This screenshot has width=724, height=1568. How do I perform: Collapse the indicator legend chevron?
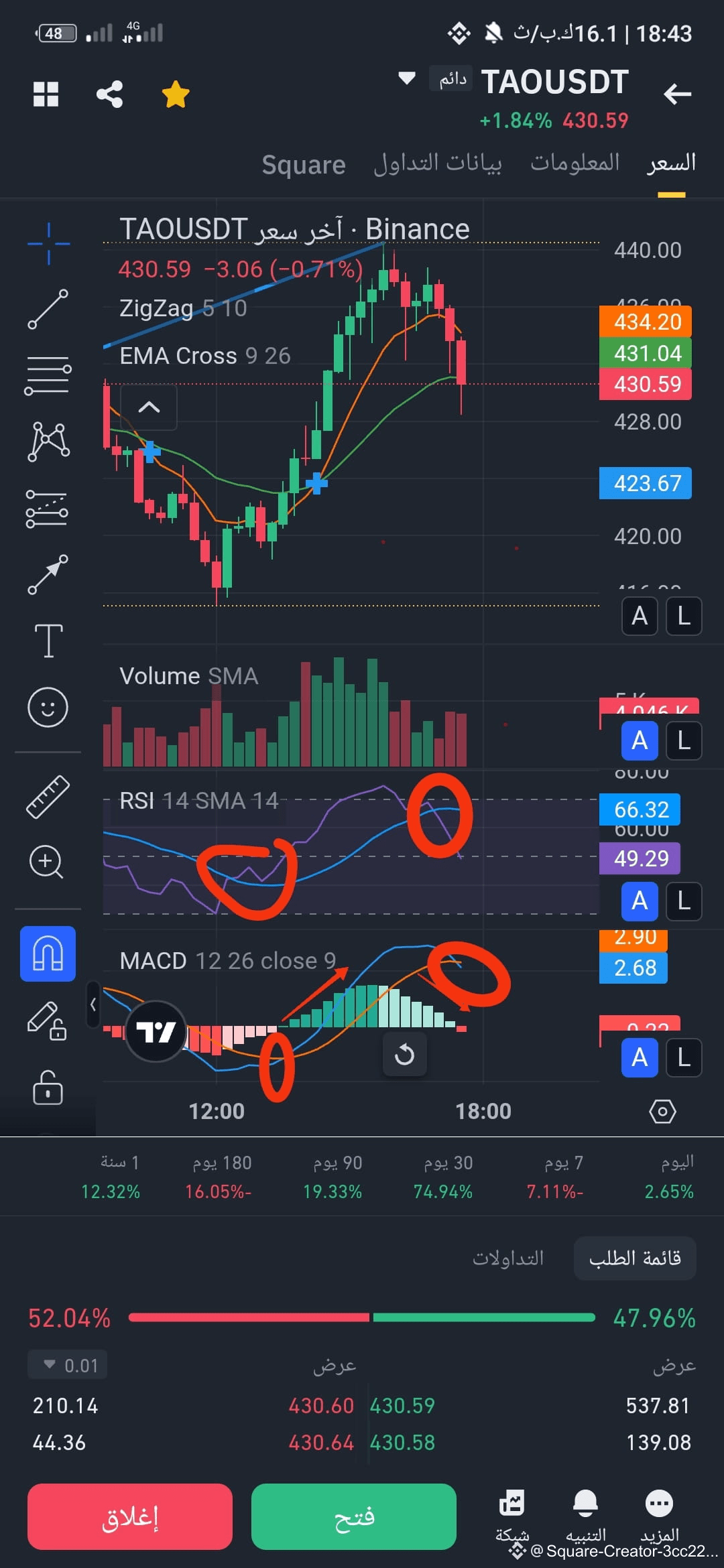pyautogui.click(x=149, y=407)
